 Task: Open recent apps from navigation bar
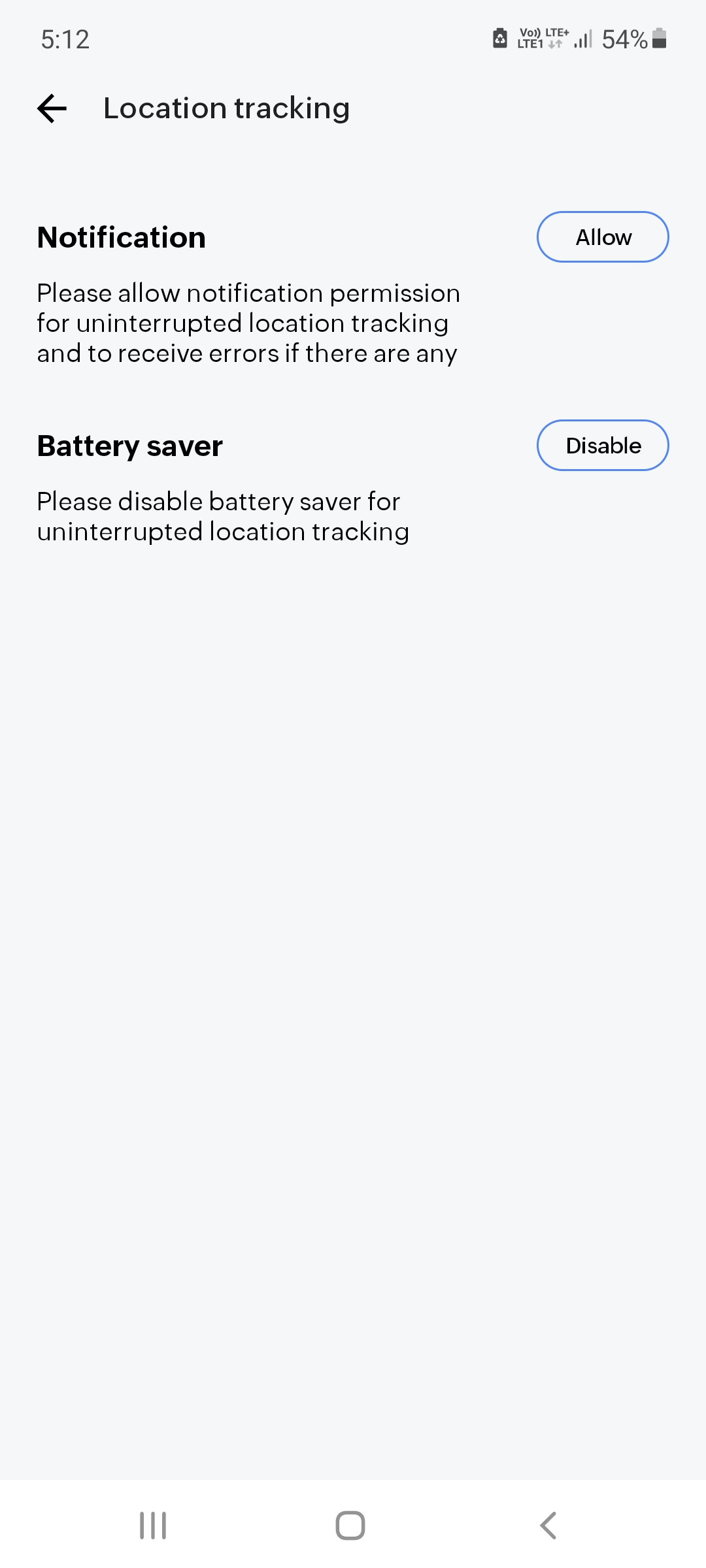(x=153, y=1526)
